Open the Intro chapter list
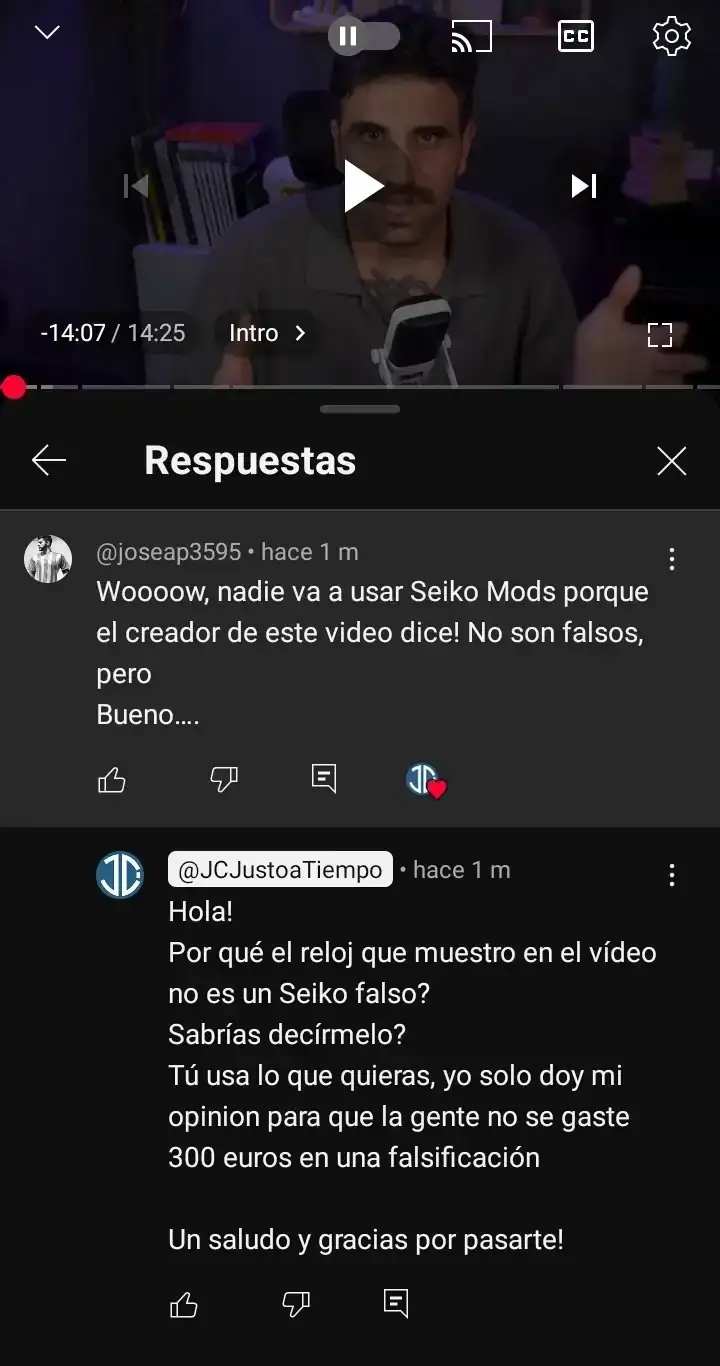 point(266,333)
